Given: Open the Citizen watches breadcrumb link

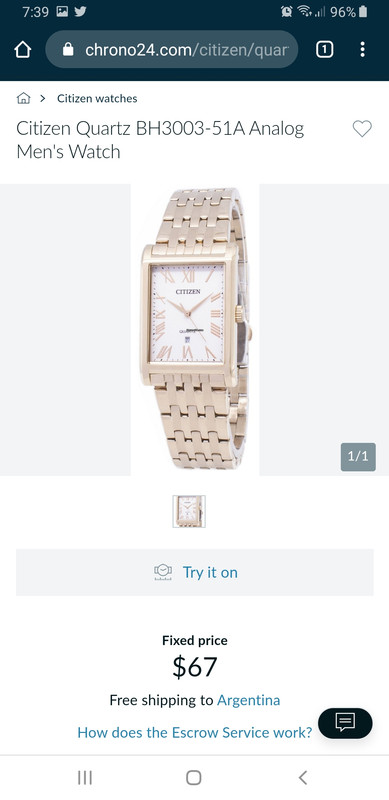Looking at the screenshot, I should [x=97, y=98].
